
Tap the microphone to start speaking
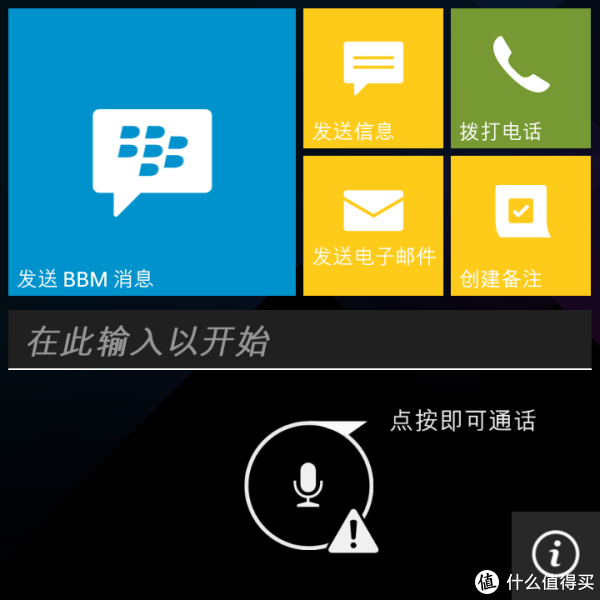tap(309, 484)
